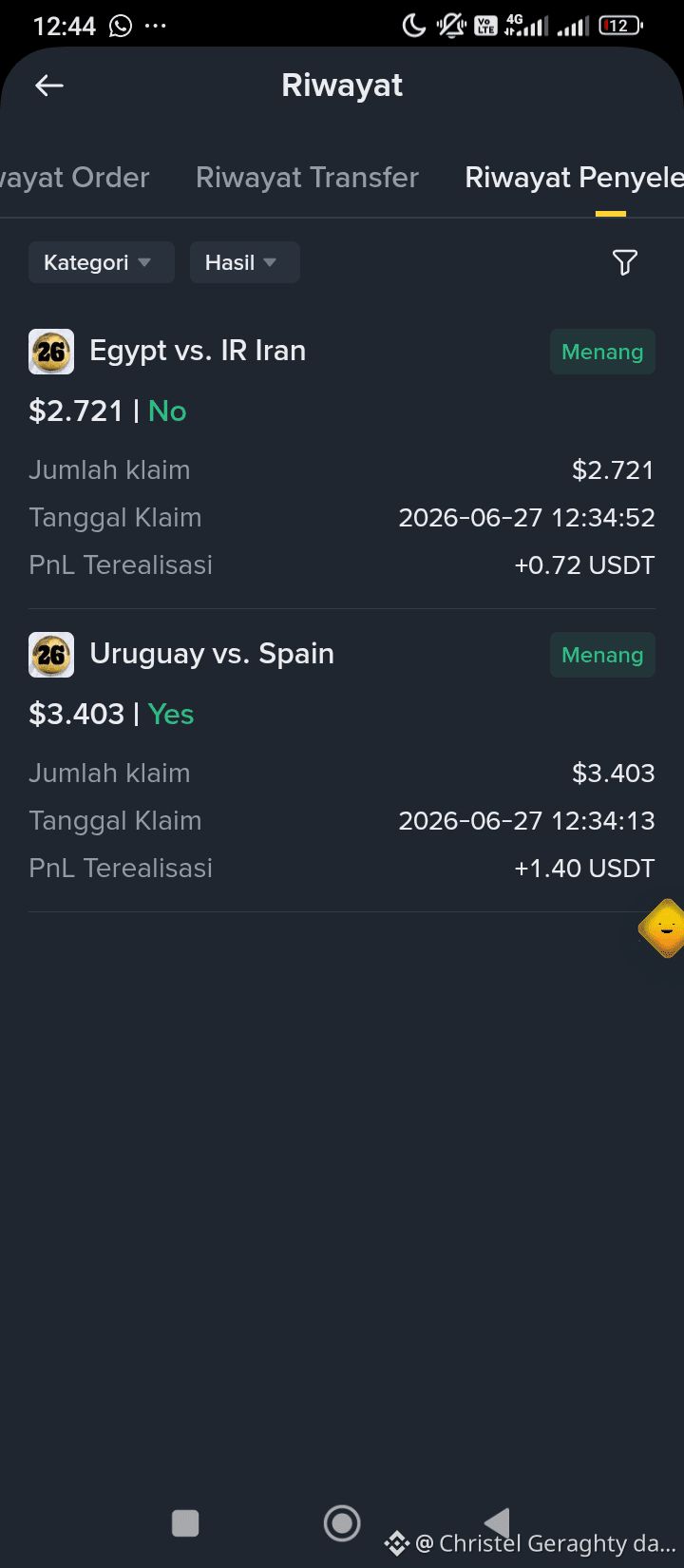The height and width of the screenshot is (1568, 684).
Task: Go back using the top-left arrow
Action: 49,86
